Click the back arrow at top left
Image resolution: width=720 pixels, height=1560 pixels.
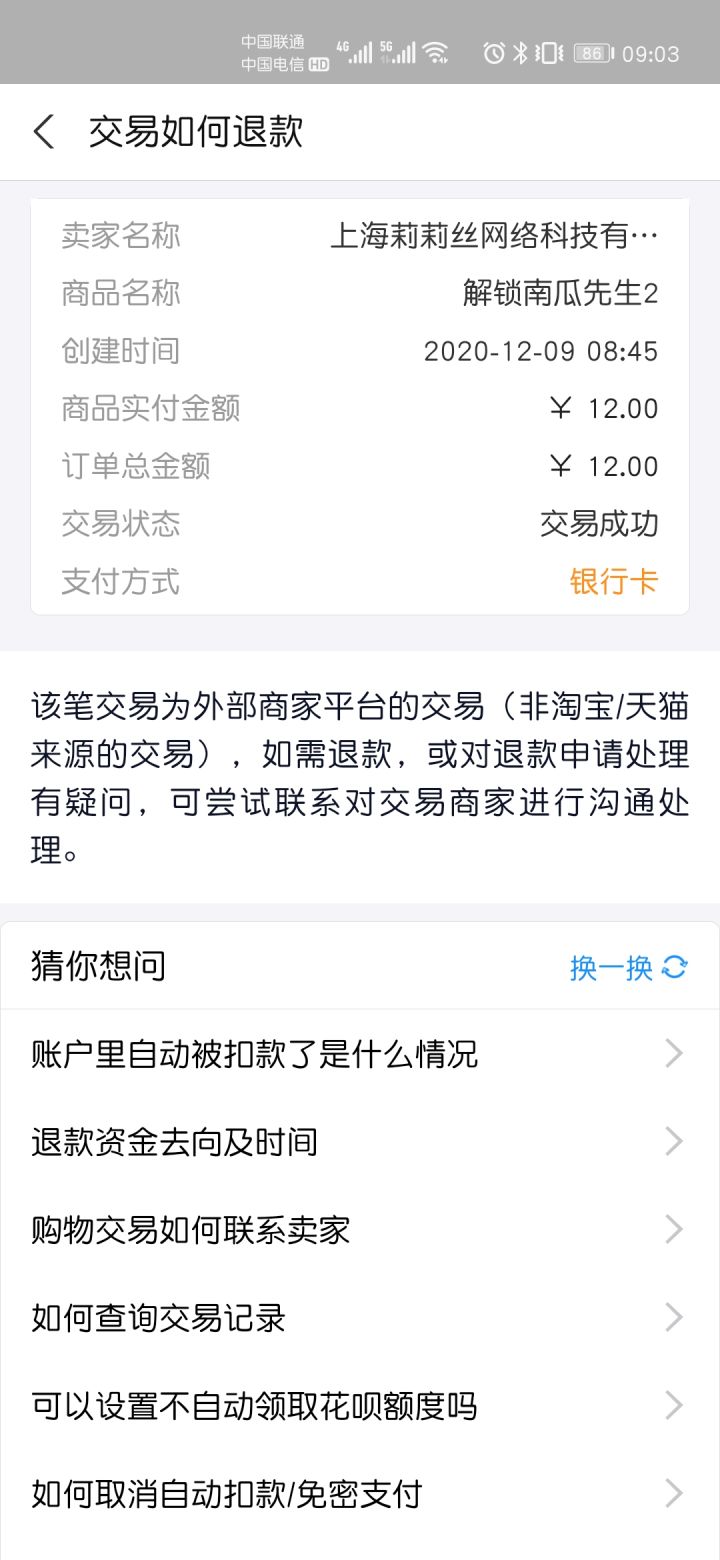(44, 131)
